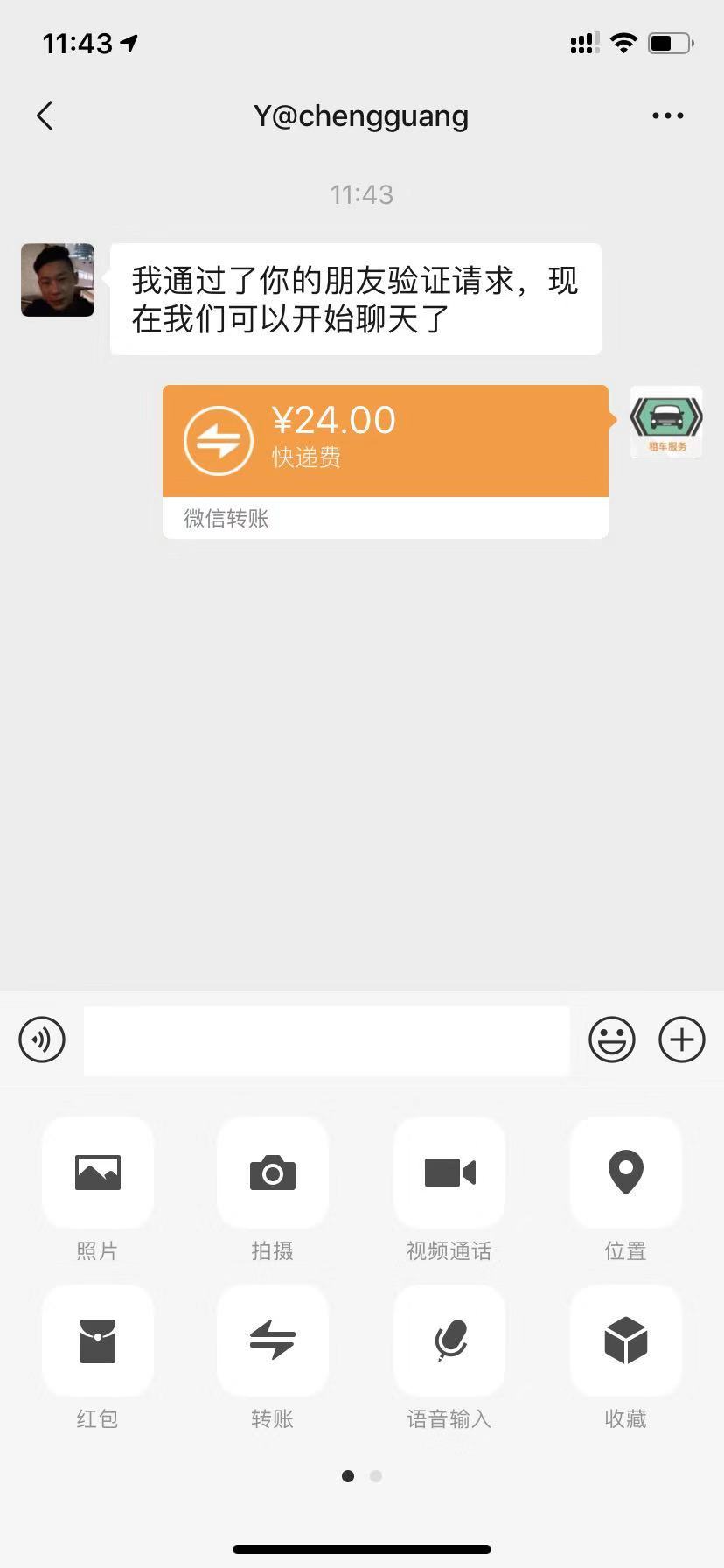Start a 视频通话 video call
Viewport: 724px width, 1568px height.
[x=449, y=1172]
